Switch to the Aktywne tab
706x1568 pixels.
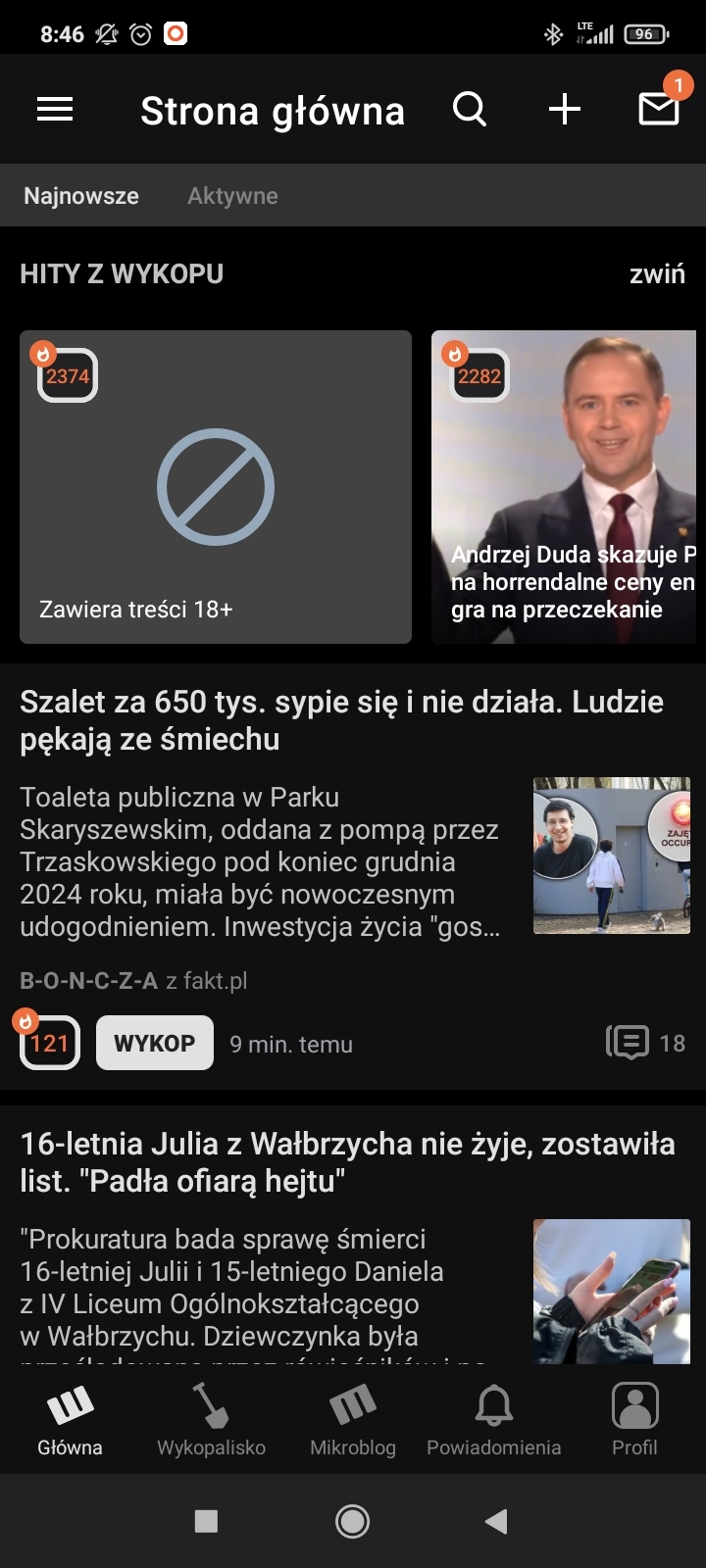[x=232, y=196]
